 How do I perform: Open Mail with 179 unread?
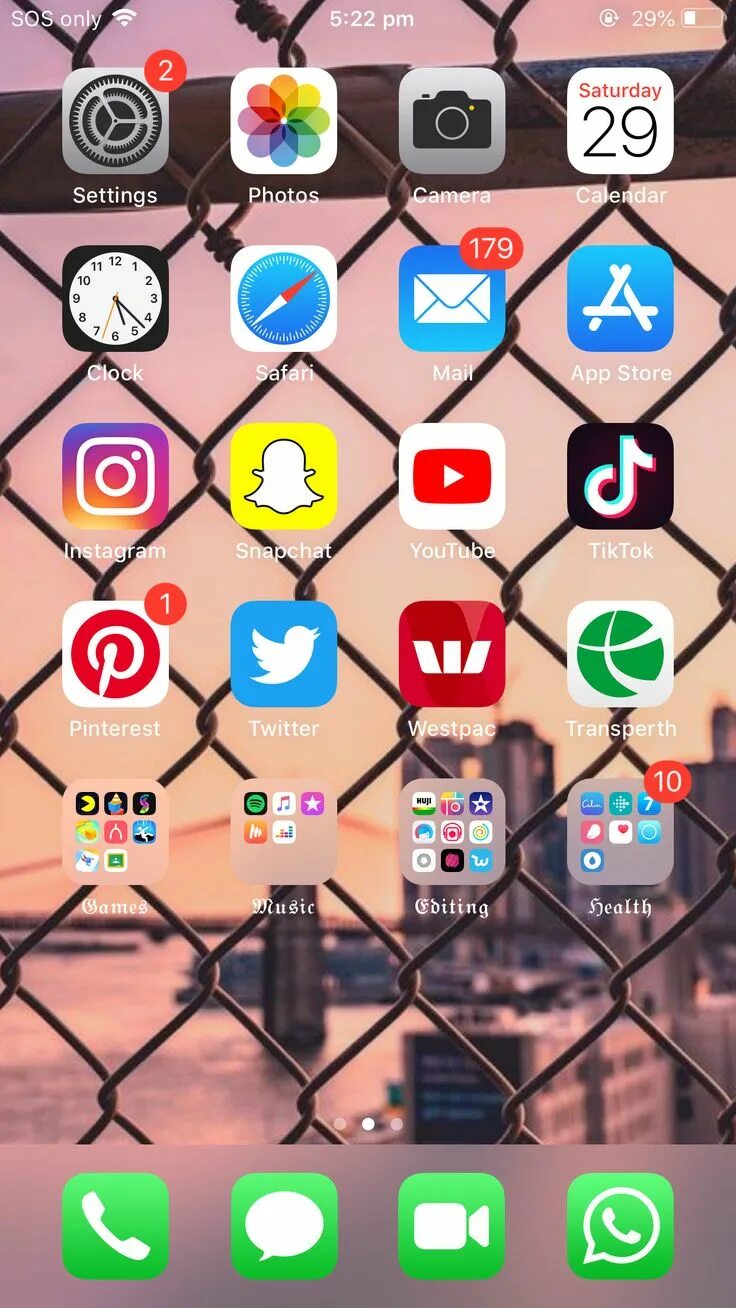tap(452, 299)
